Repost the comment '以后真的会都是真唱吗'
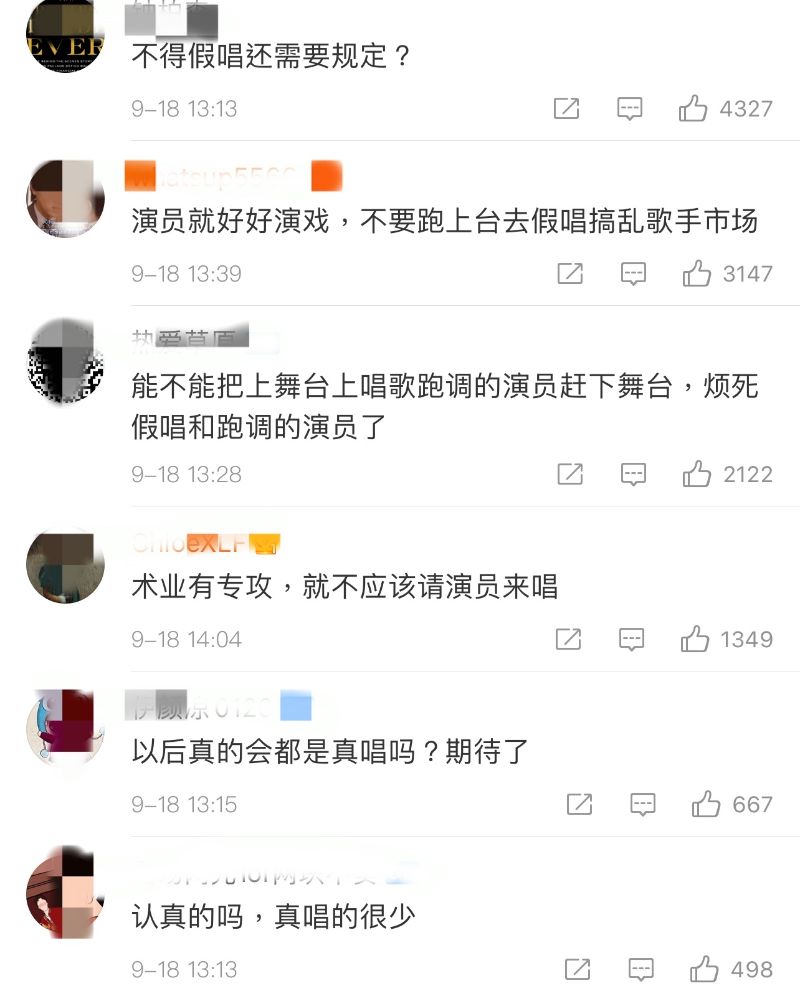This screenshot has width=800, height=1001. 579,804
